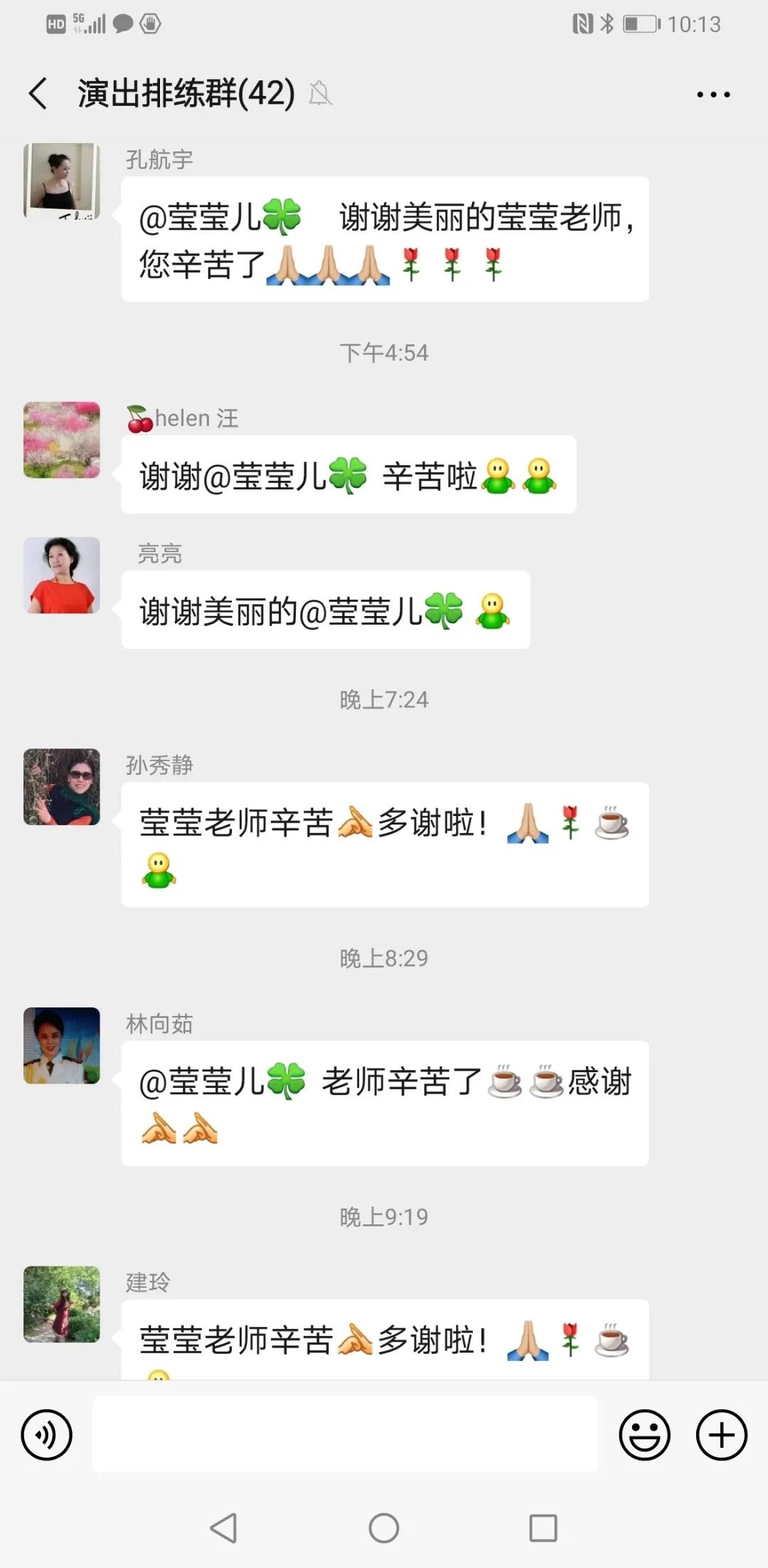768x1568 pixels.
Task: Open the plus attachment menu
Action: [721, 1435]
